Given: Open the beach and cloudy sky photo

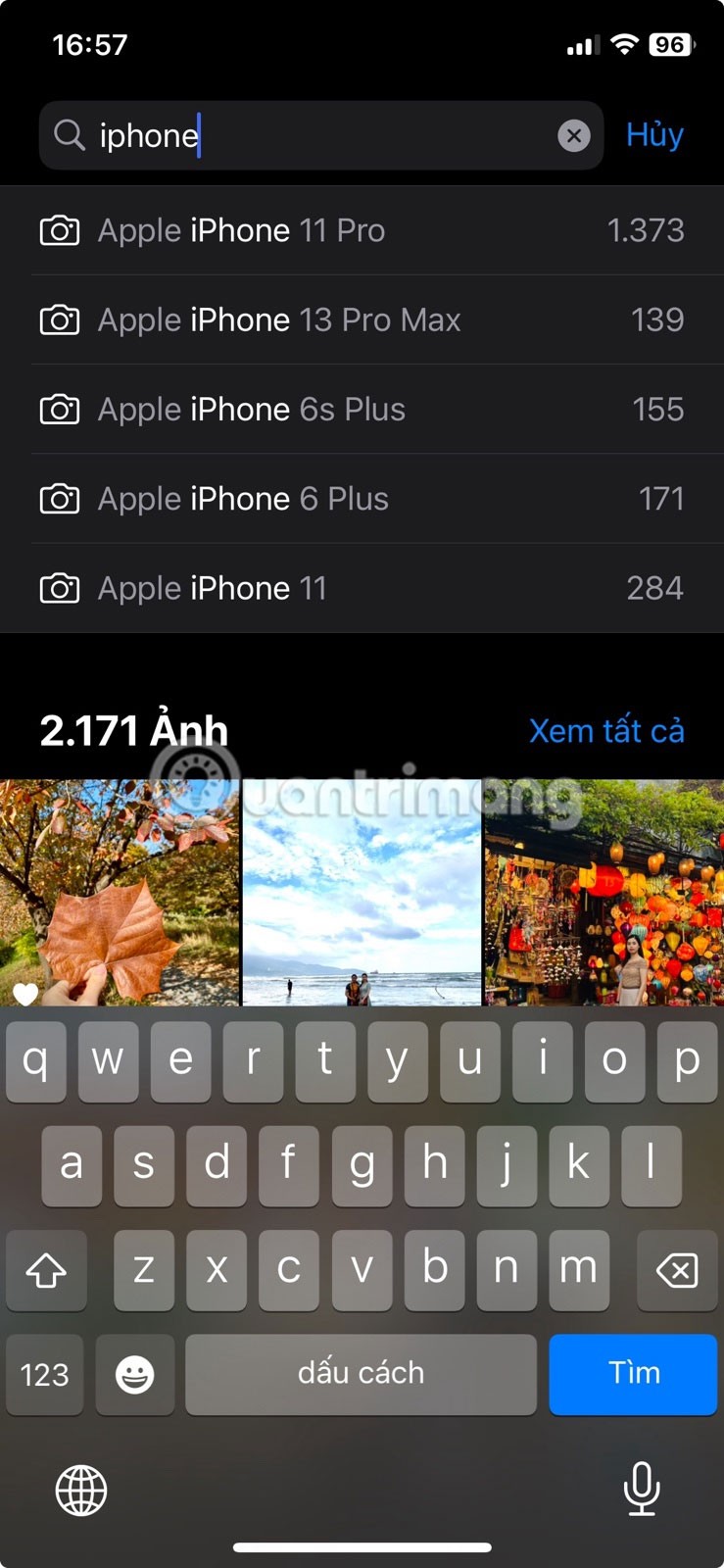Looking at the screenshot, I should coord(362,892).
